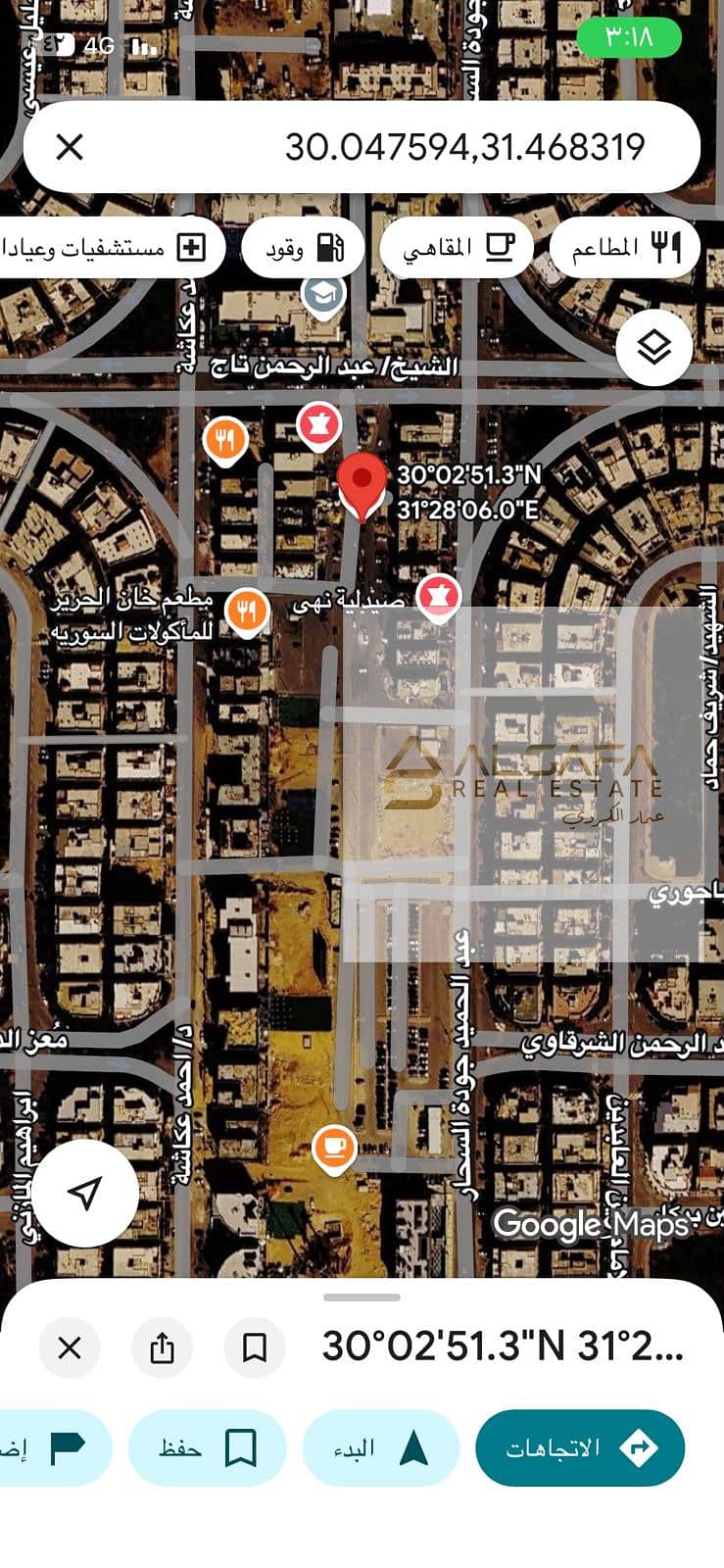Center map on my location
Viewport: 724px width, 1568px height.
[x=85, y=1193]
